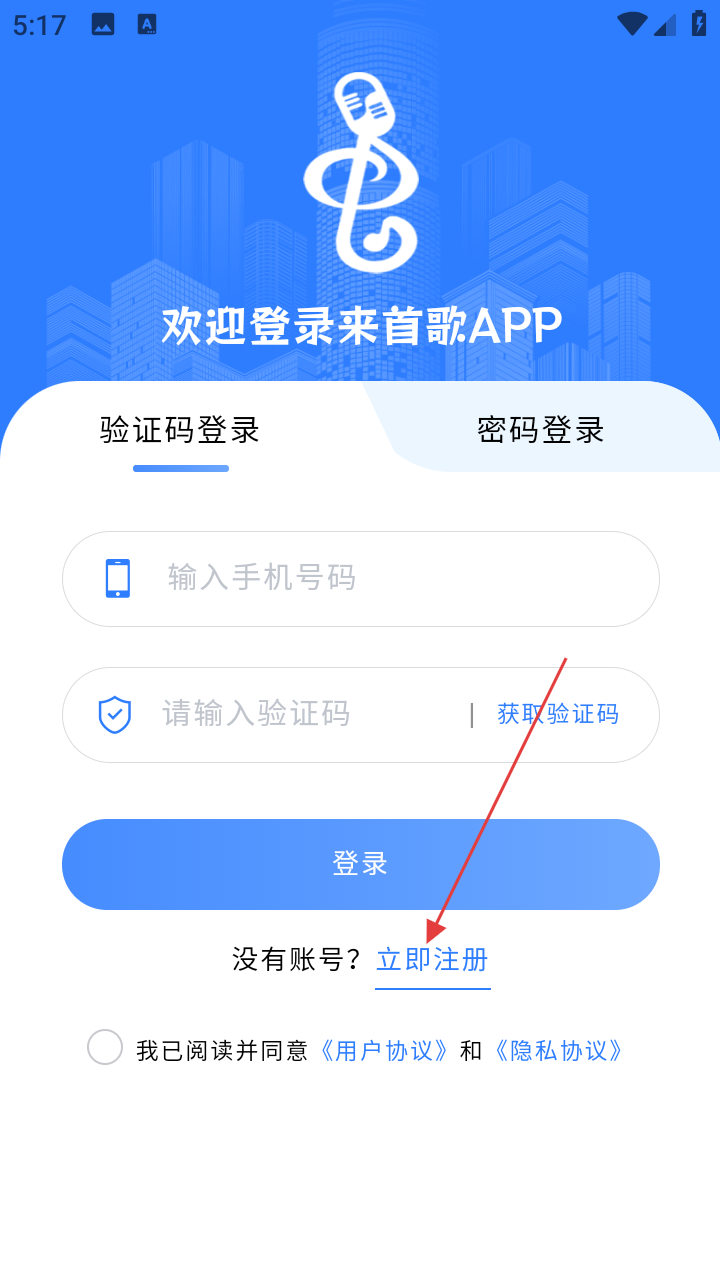Tap the blue 登录 button
The height and width of the screenshot is (1280, 720).
[x=360, y=864]
